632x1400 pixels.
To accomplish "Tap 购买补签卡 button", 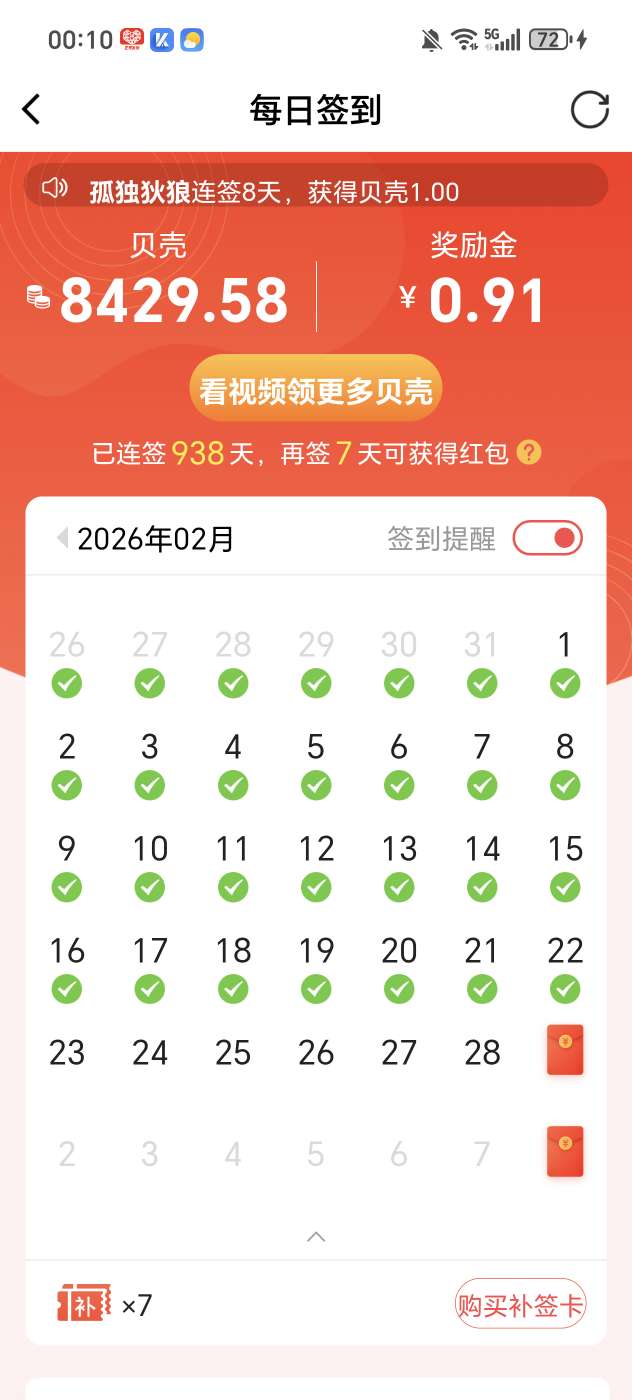I will 520,1304.
